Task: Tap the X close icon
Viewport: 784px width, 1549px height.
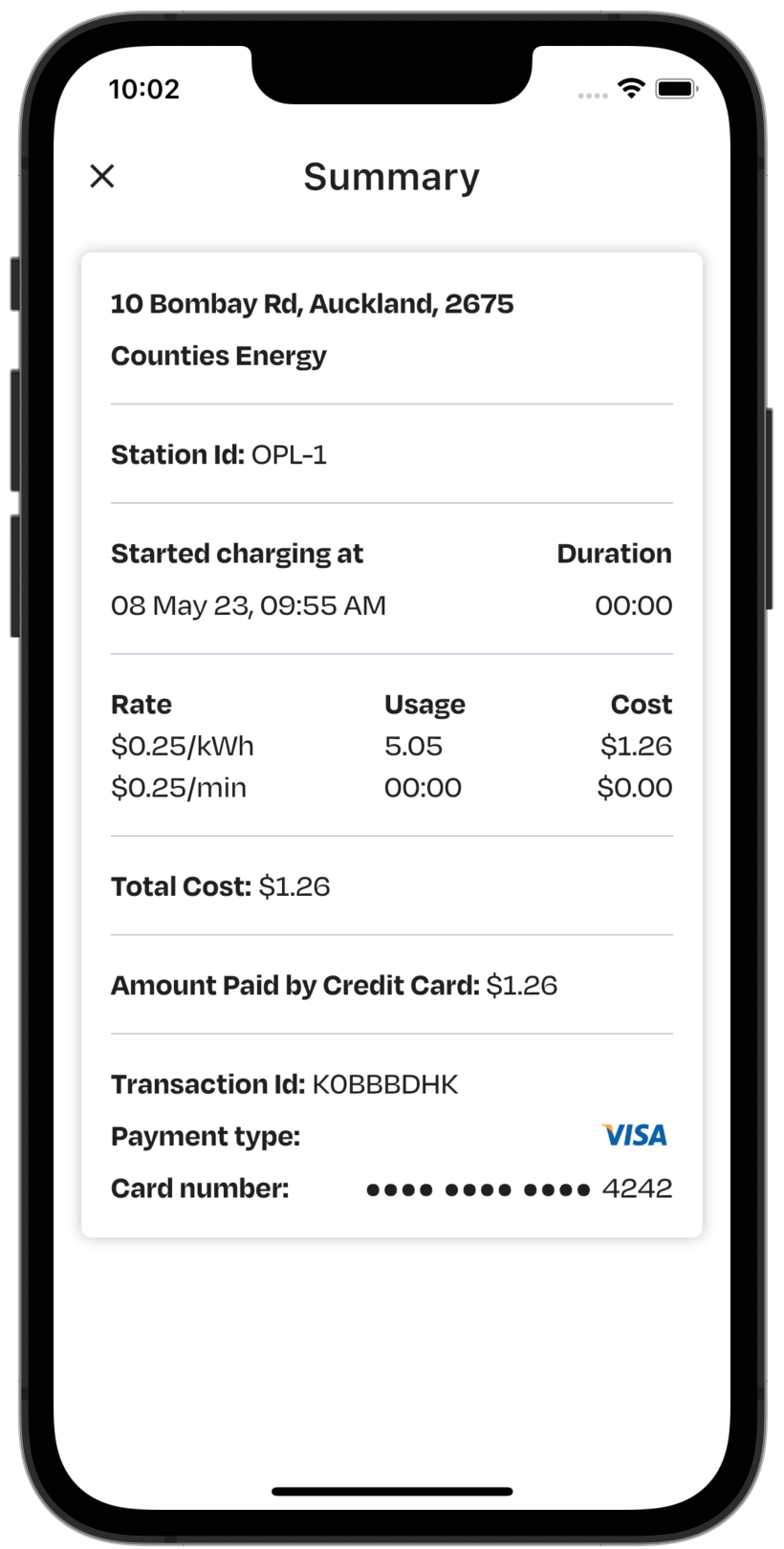Action: pos(101,177)
